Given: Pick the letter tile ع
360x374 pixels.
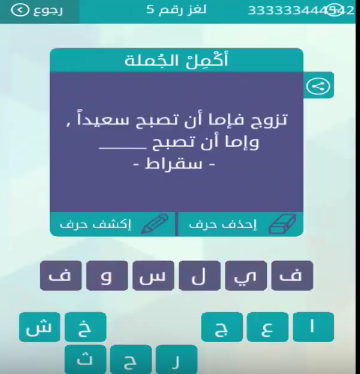Looking at the screenshot, I should [268, 327].
